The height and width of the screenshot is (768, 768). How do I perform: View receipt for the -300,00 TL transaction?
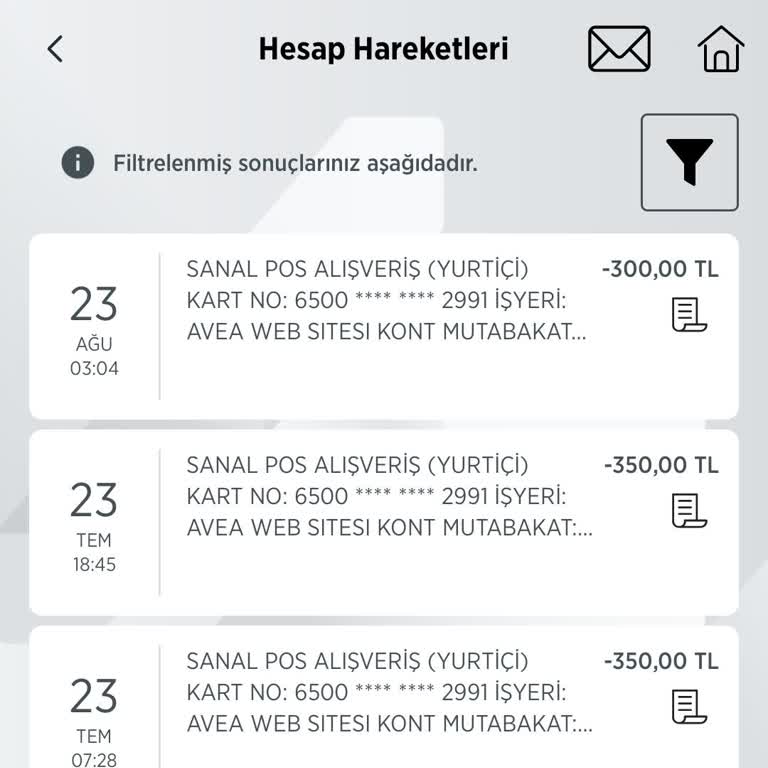688,314
